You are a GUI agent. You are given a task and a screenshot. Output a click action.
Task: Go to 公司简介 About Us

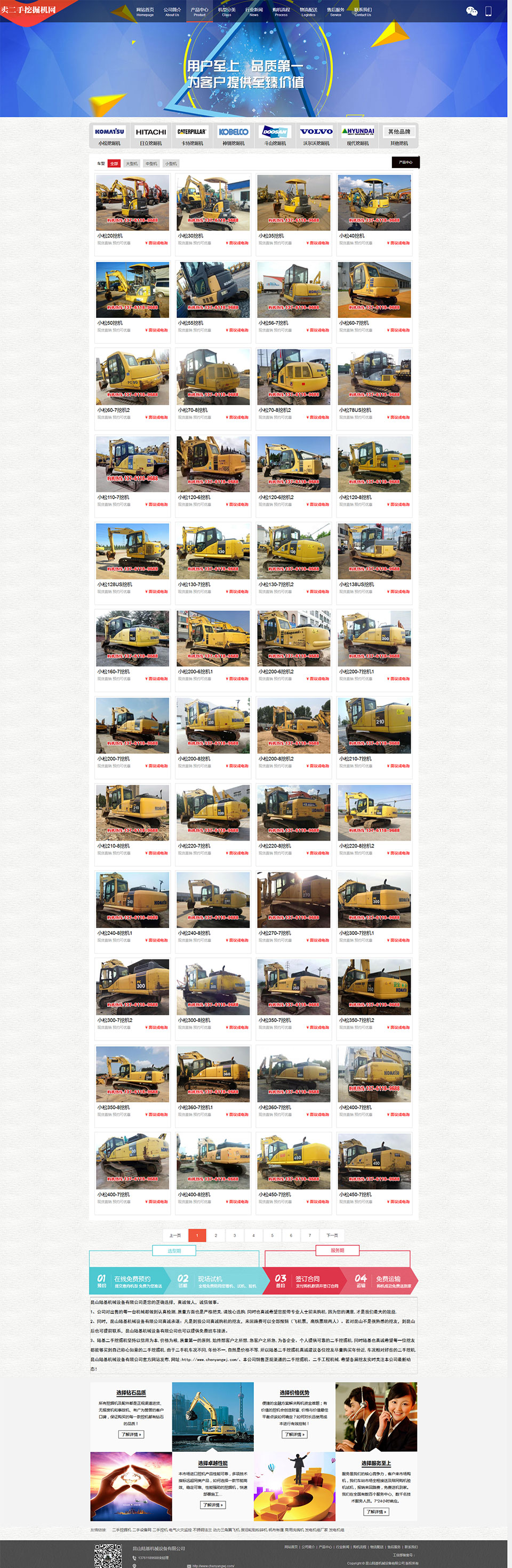(172, 12)
